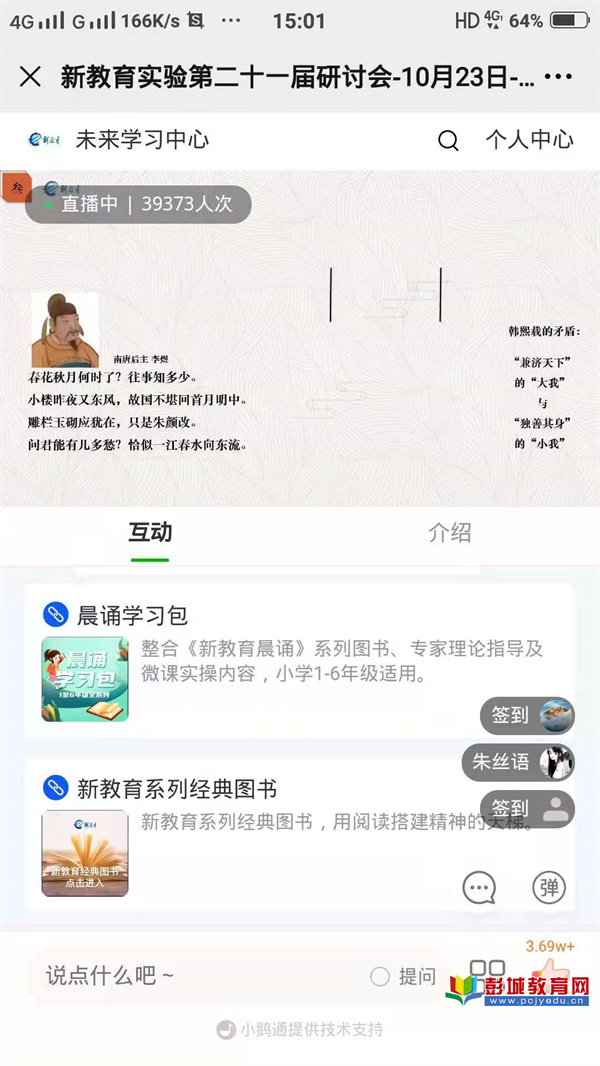Go to 个人中心
This screenshot has height=1066, width=600.
[529, 140]
